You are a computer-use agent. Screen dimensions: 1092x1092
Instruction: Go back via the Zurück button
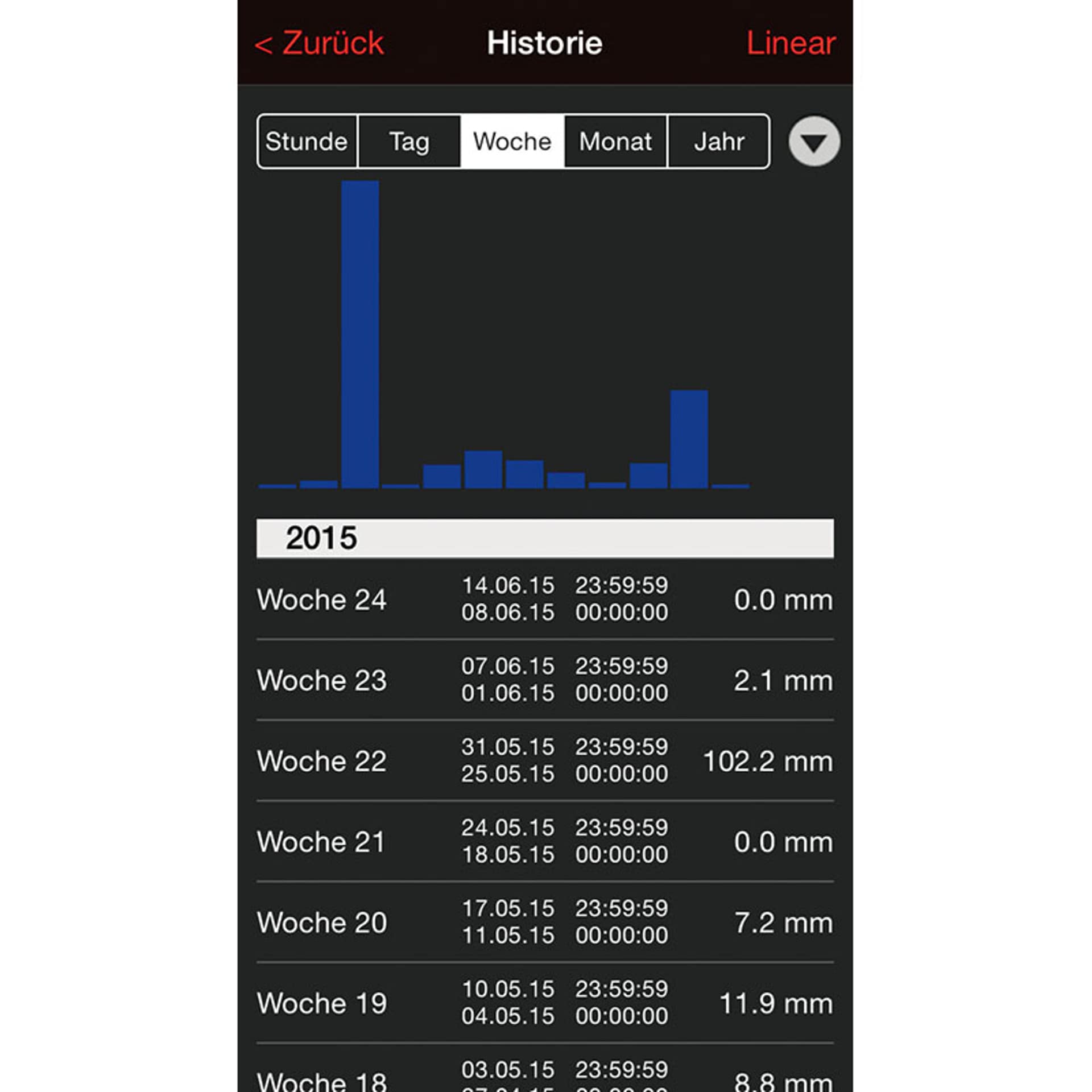pos(319,43)
